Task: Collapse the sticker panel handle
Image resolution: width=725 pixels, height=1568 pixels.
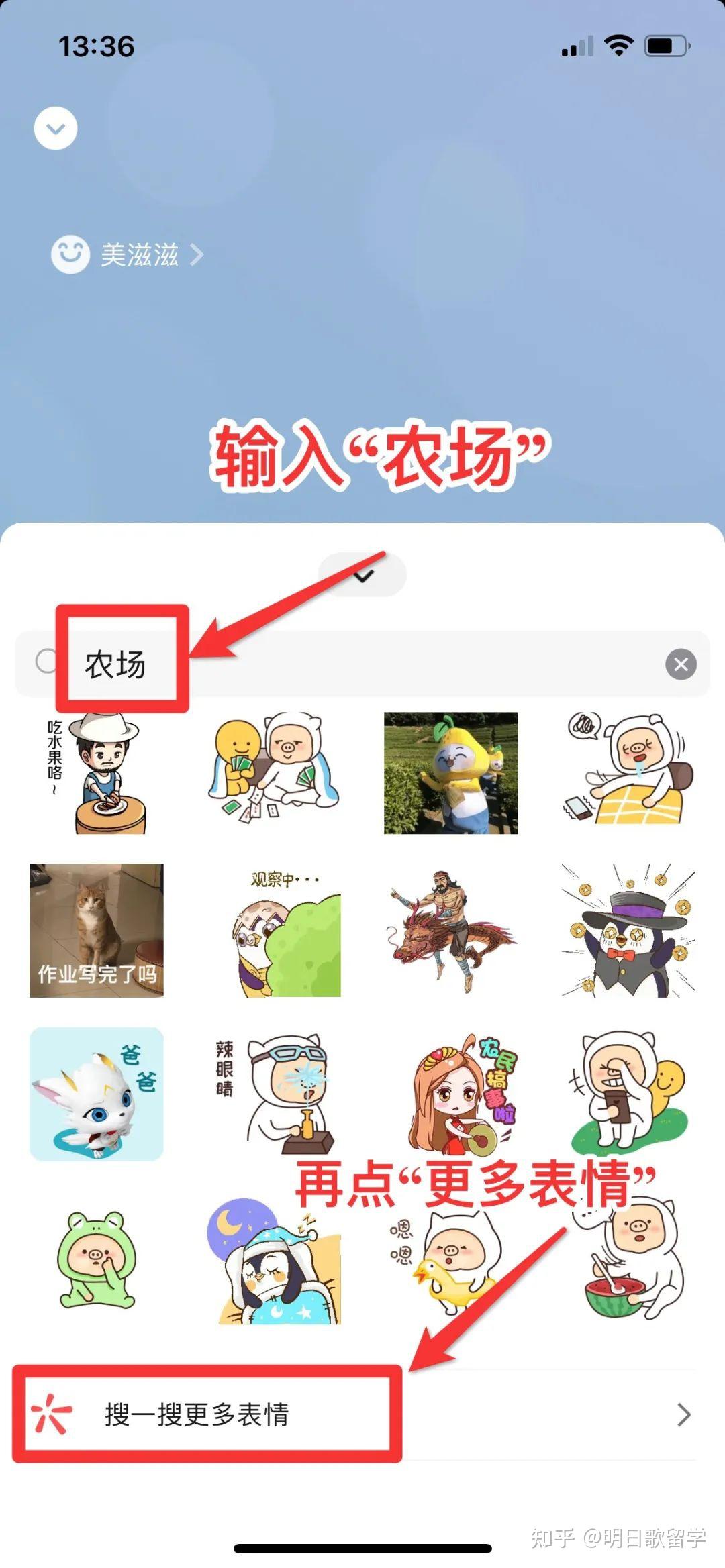Action: [x=363, y=575]
